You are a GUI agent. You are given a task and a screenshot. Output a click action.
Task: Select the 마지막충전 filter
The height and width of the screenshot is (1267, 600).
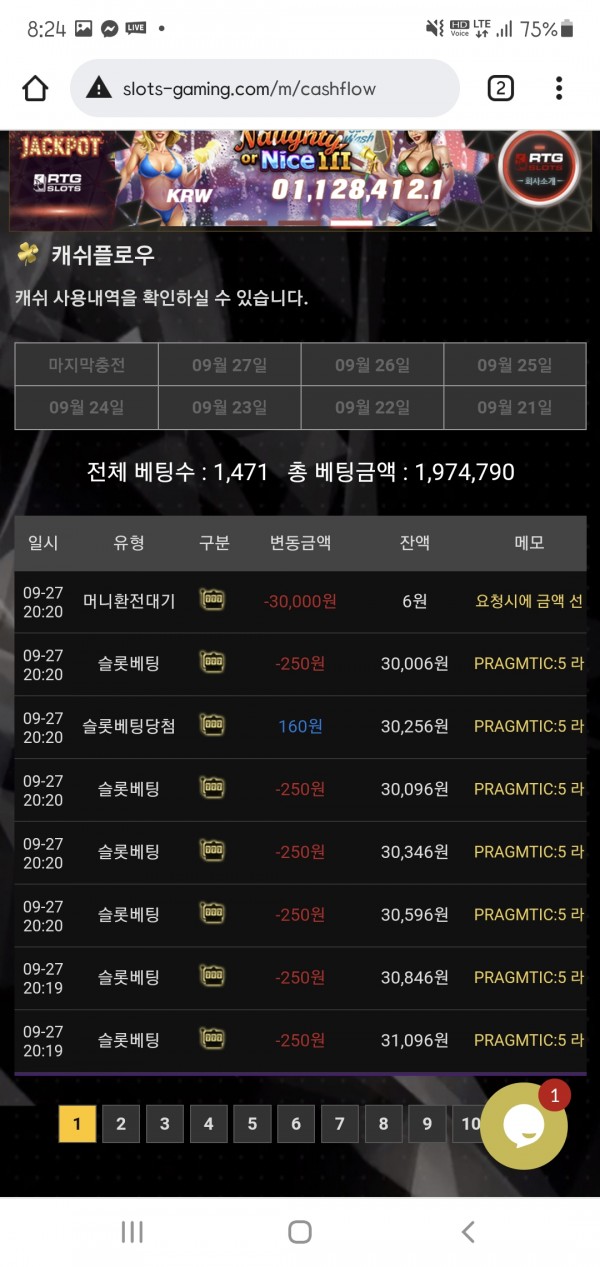point(87,365)
